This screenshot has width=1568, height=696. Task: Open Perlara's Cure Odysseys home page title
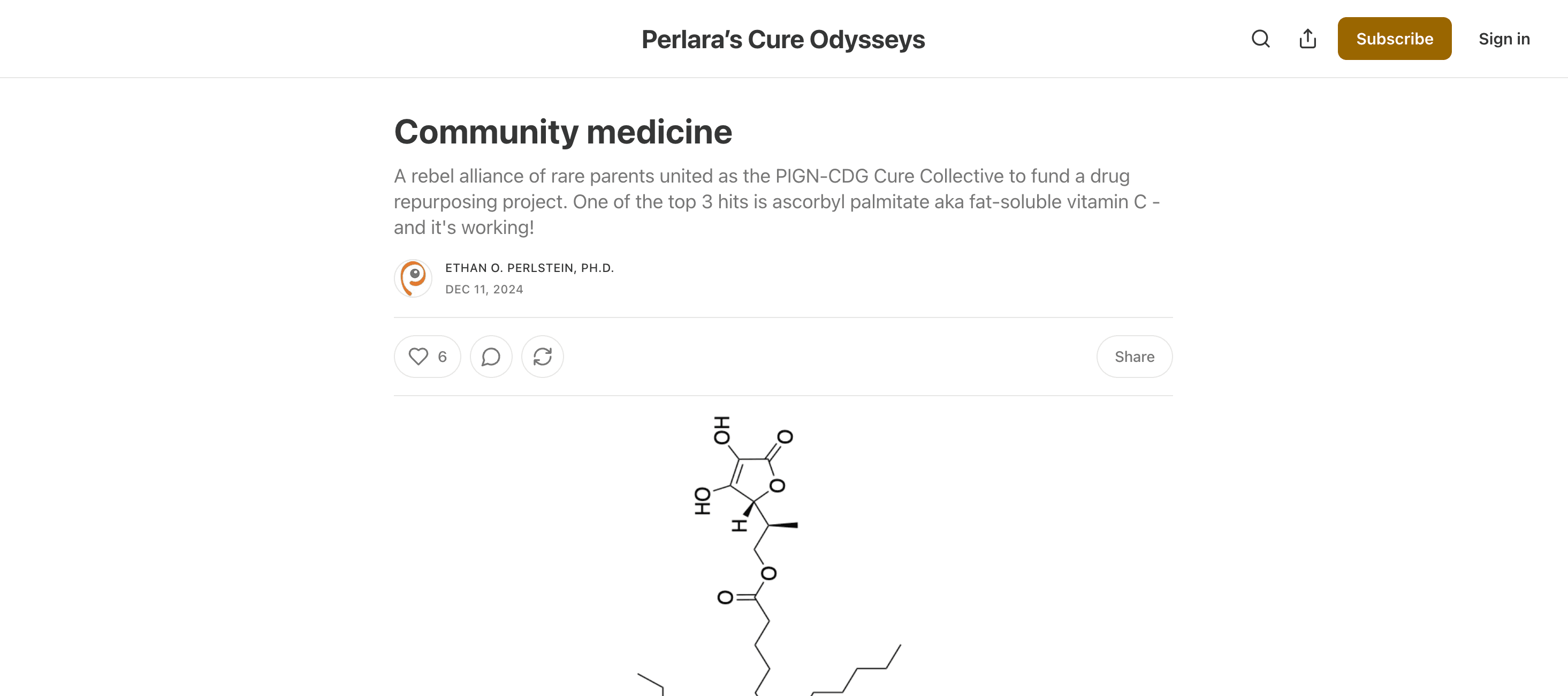pyautogui.click(x=783, y=39)
